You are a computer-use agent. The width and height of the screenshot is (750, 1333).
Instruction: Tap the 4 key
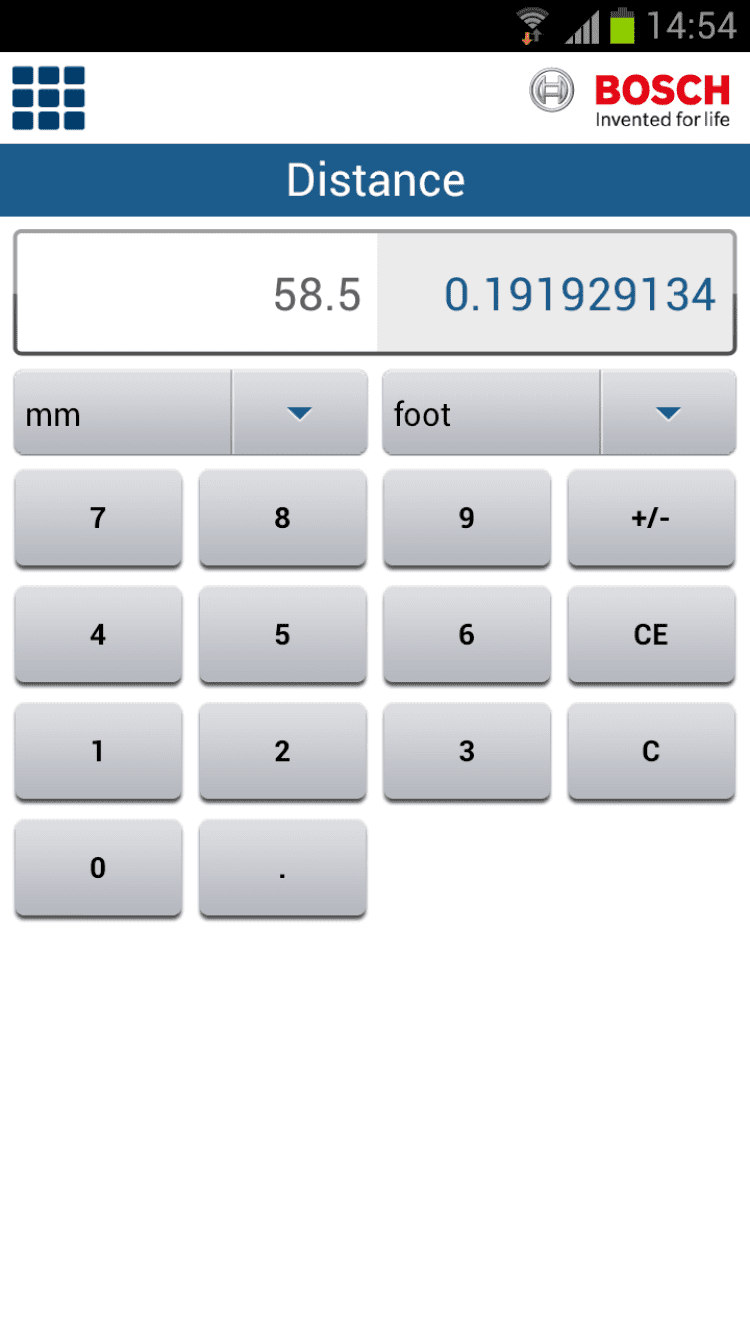pos(98,635)
